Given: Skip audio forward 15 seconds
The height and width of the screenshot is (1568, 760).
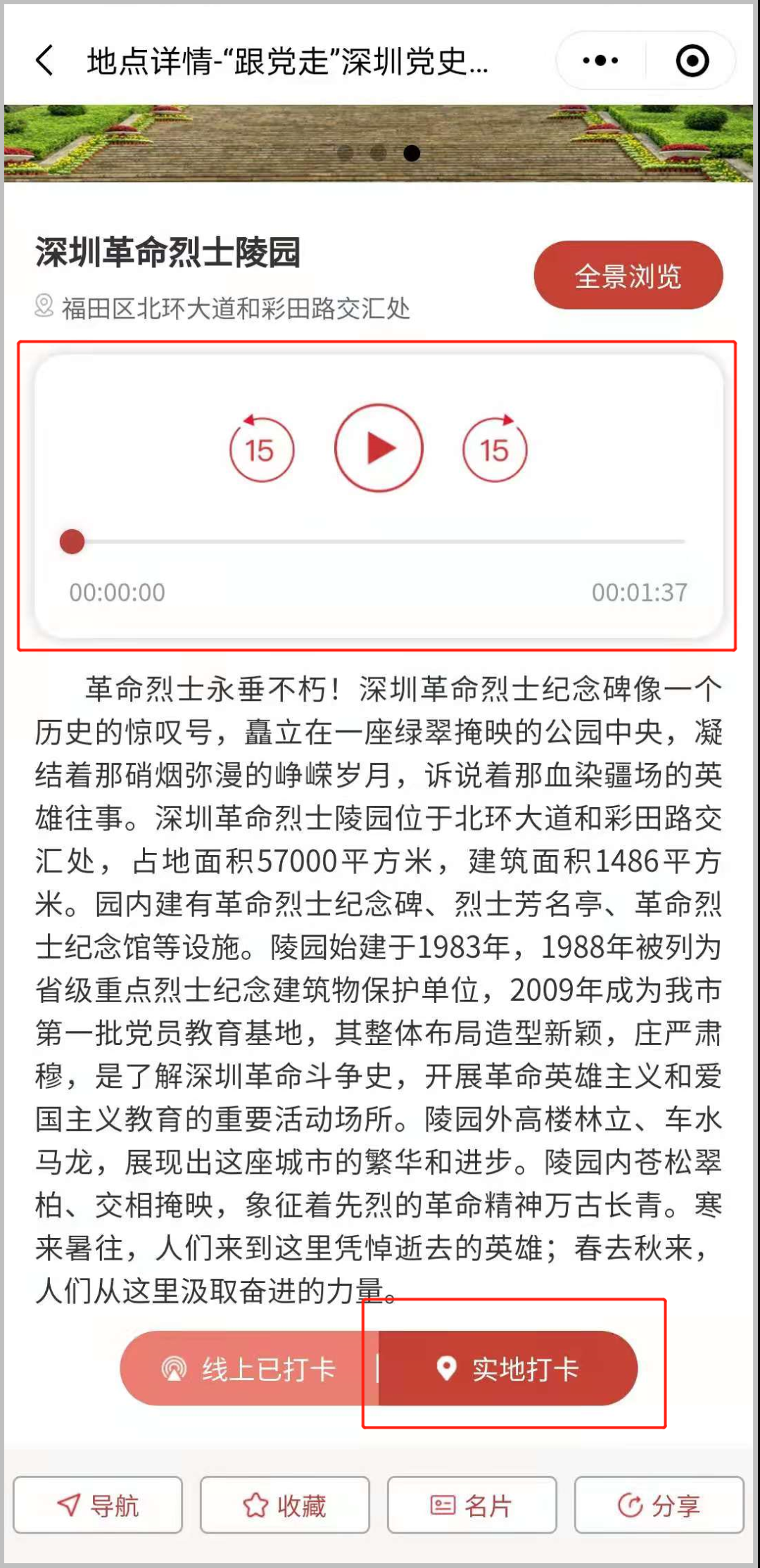Looking at the screenshot, I should [495, 450].
